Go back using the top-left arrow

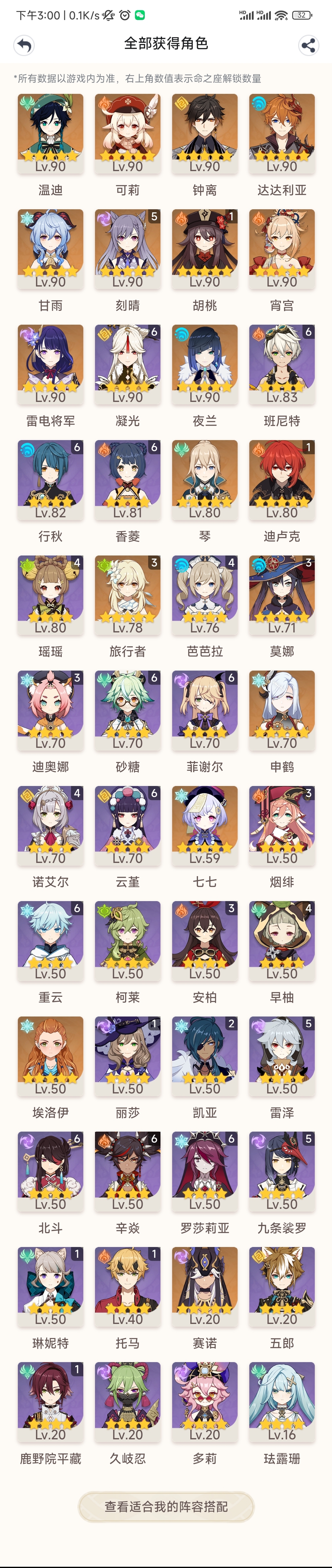click(24, 44)
